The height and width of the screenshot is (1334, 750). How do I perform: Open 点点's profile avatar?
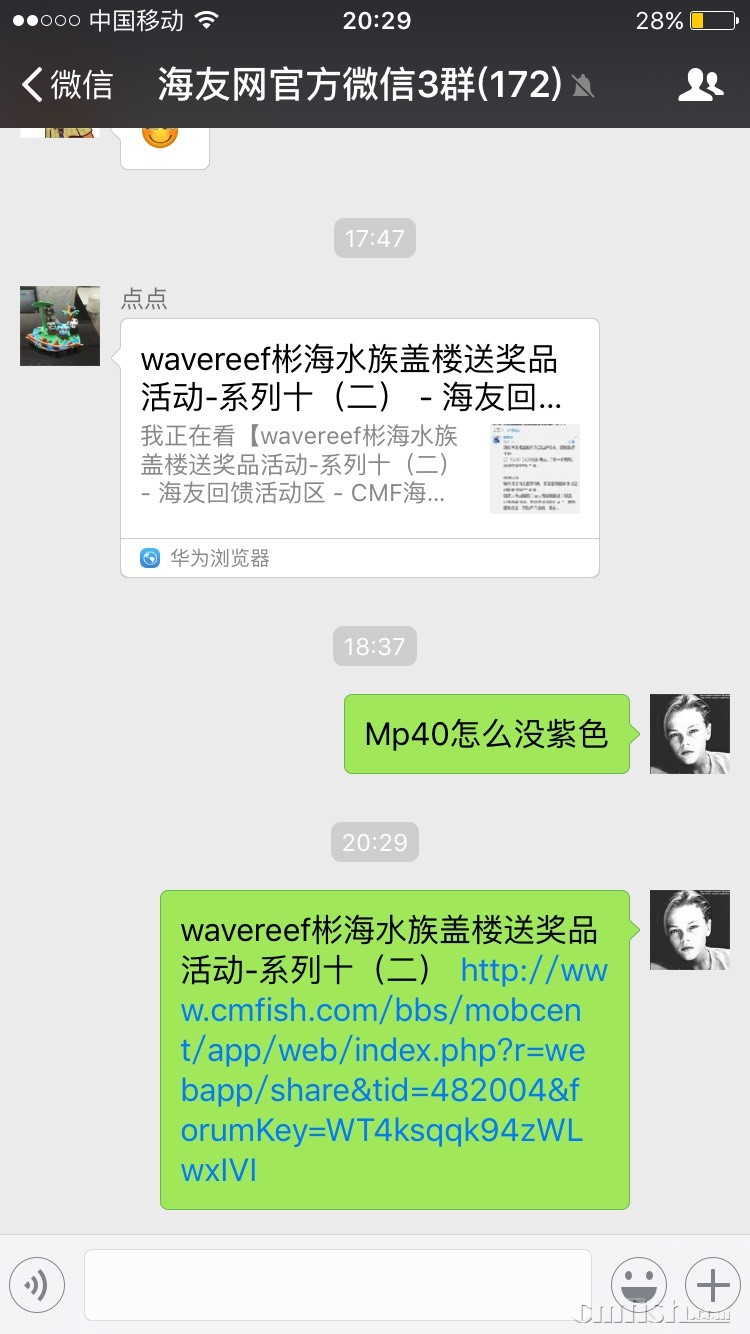60,325
